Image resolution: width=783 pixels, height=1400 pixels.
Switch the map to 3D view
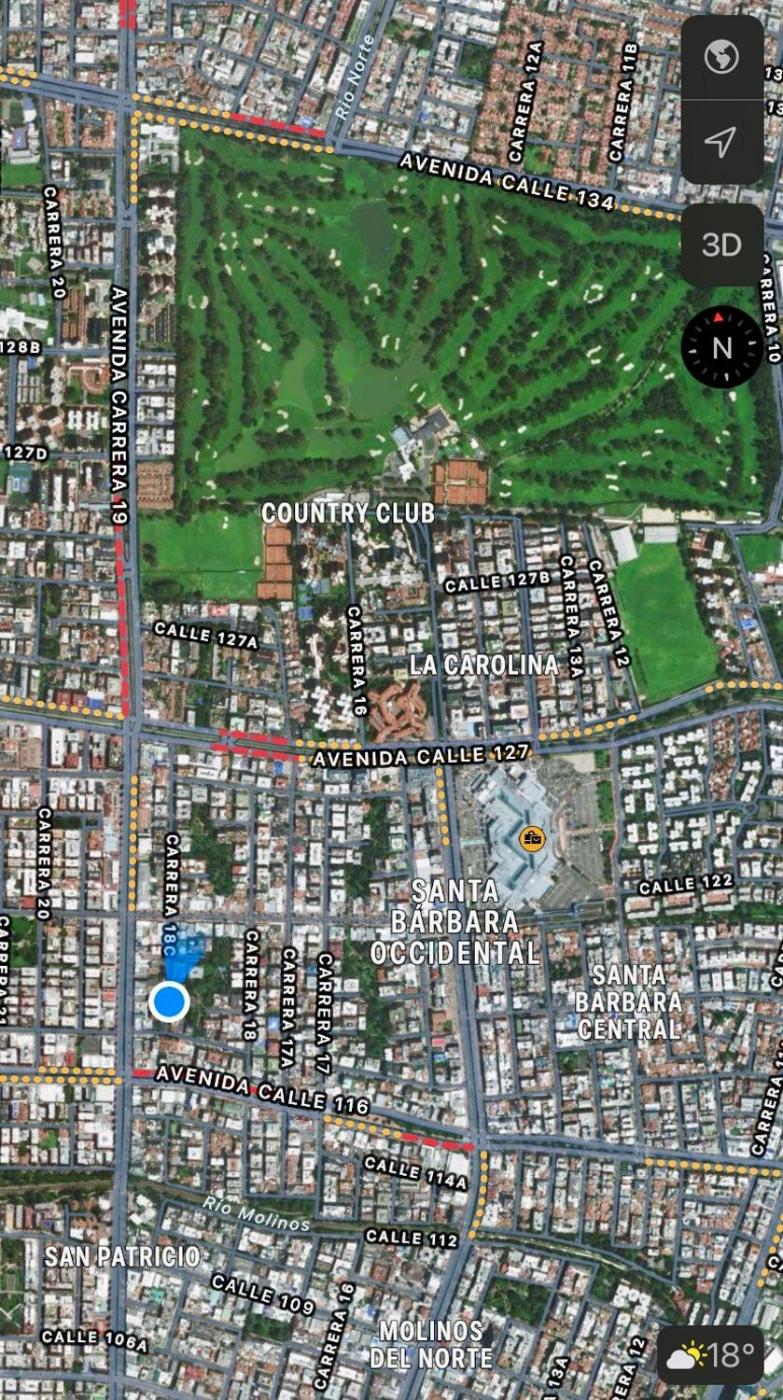(x=721, y=245)
